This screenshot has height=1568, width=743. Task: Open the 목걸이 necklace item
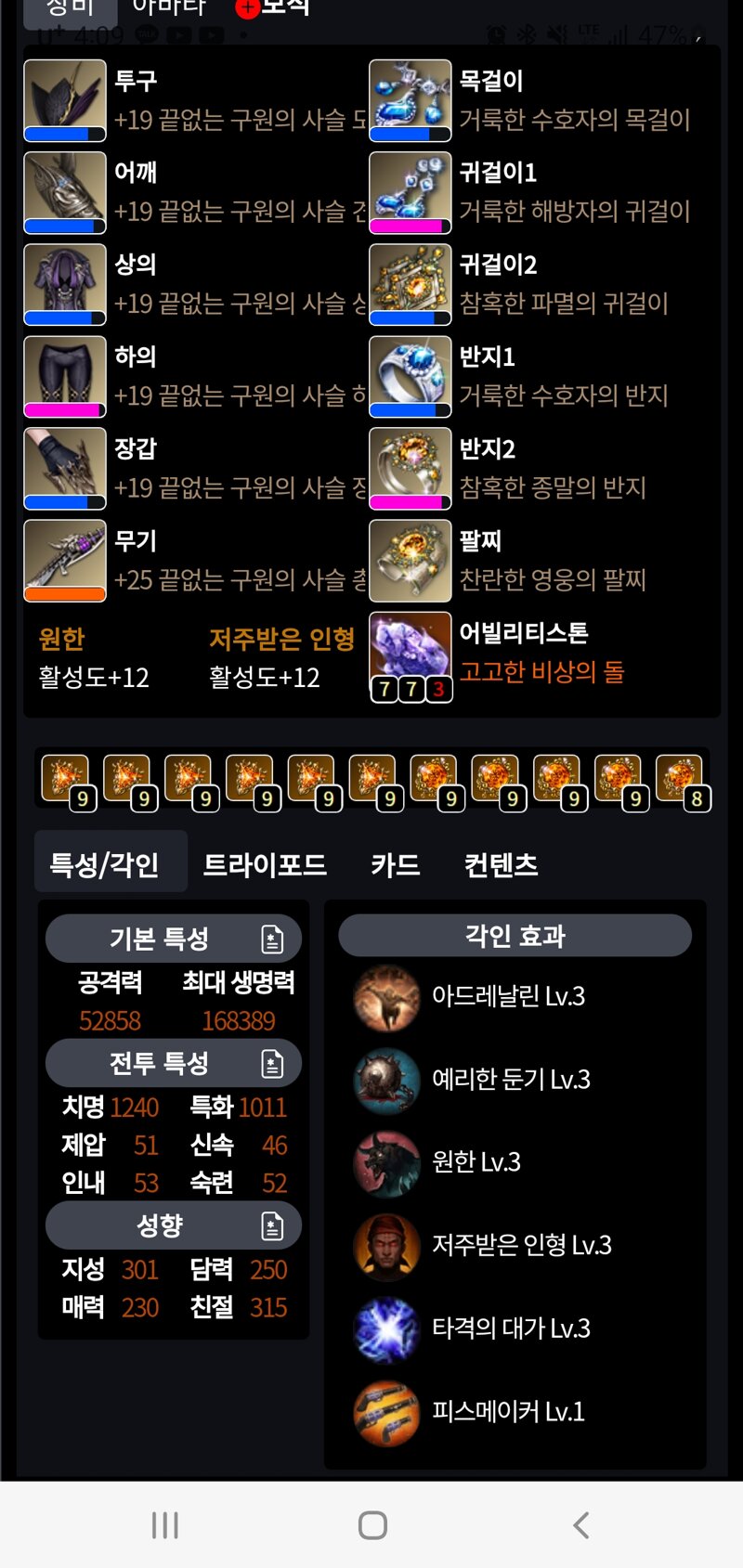pyautogui.click(x=542, y=100)
